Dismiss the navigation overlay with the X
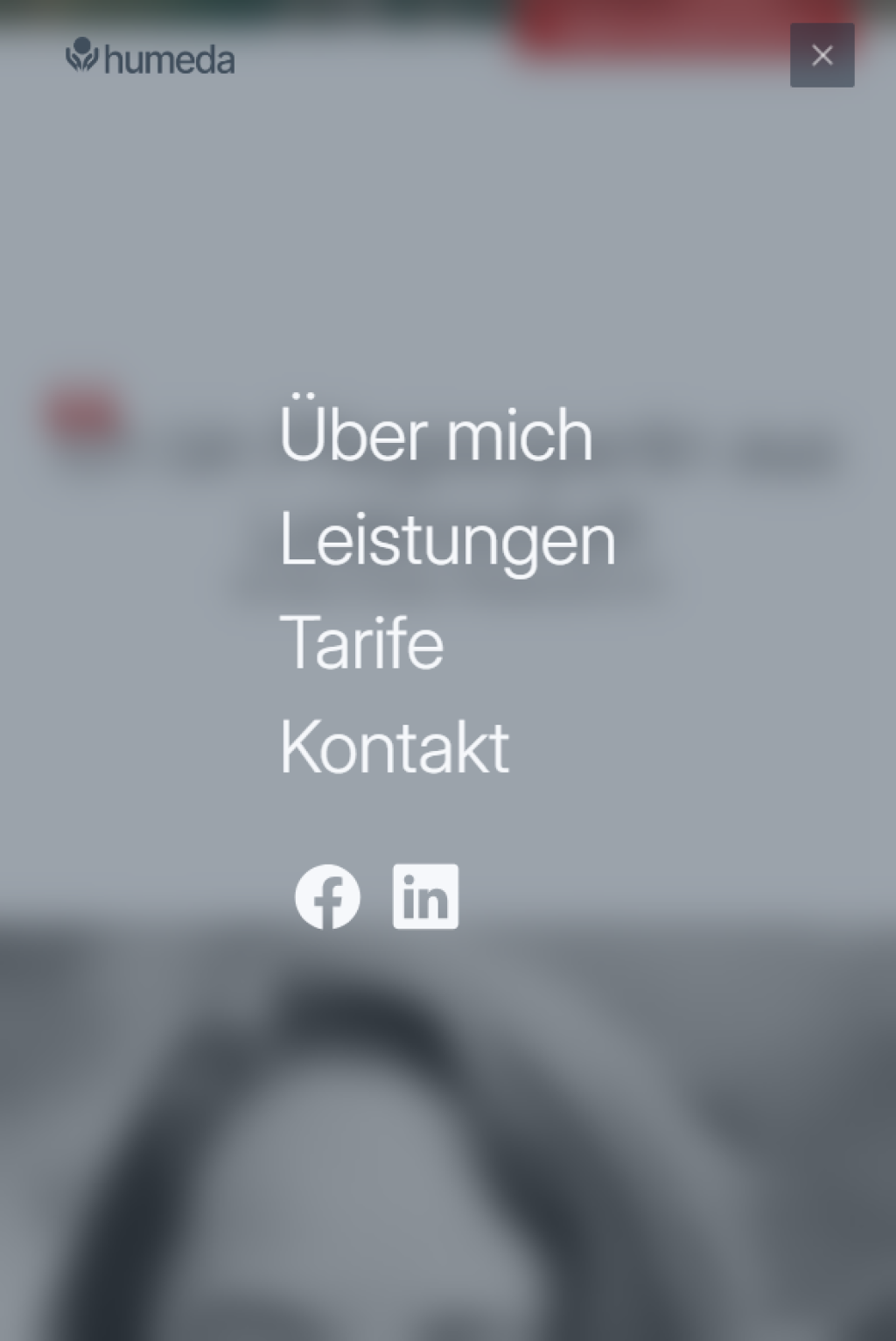 [x=822, y=56]
